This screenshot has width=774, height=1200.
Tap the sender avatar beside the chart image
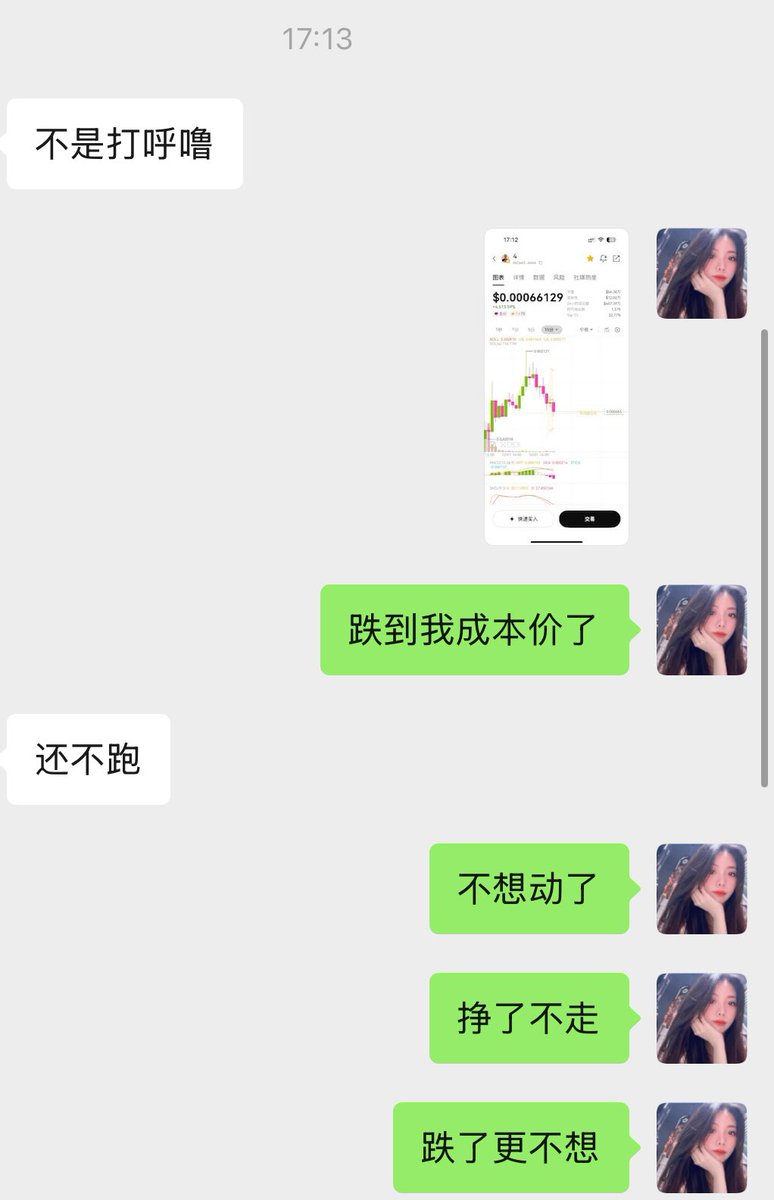click(x=701, y=273)
